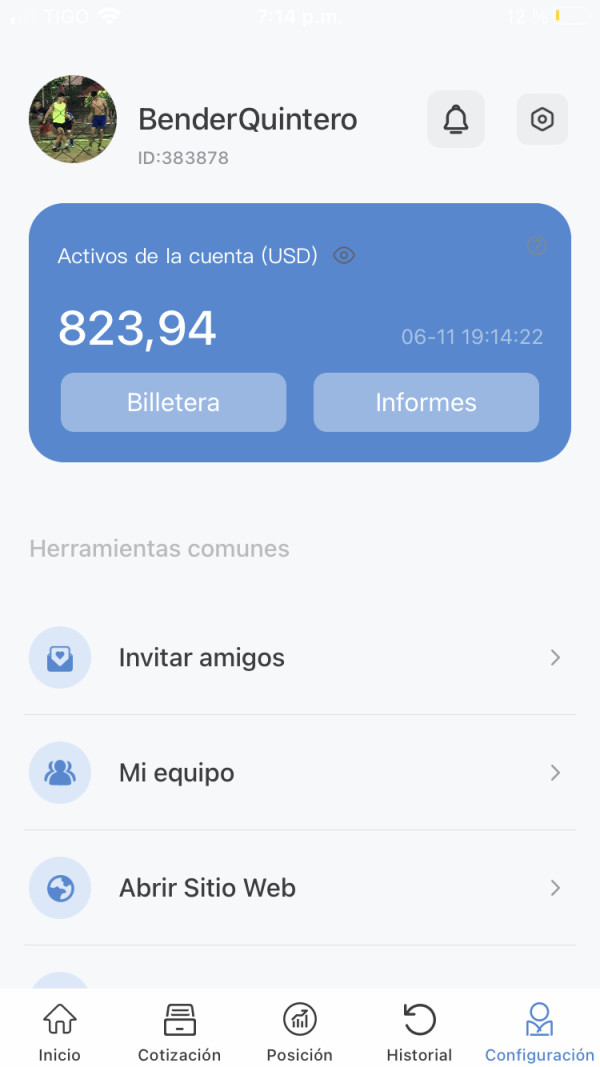This screenshot has height=1067, width=600.
Task: Open the help icon on assets card
Action: (537, 246)
